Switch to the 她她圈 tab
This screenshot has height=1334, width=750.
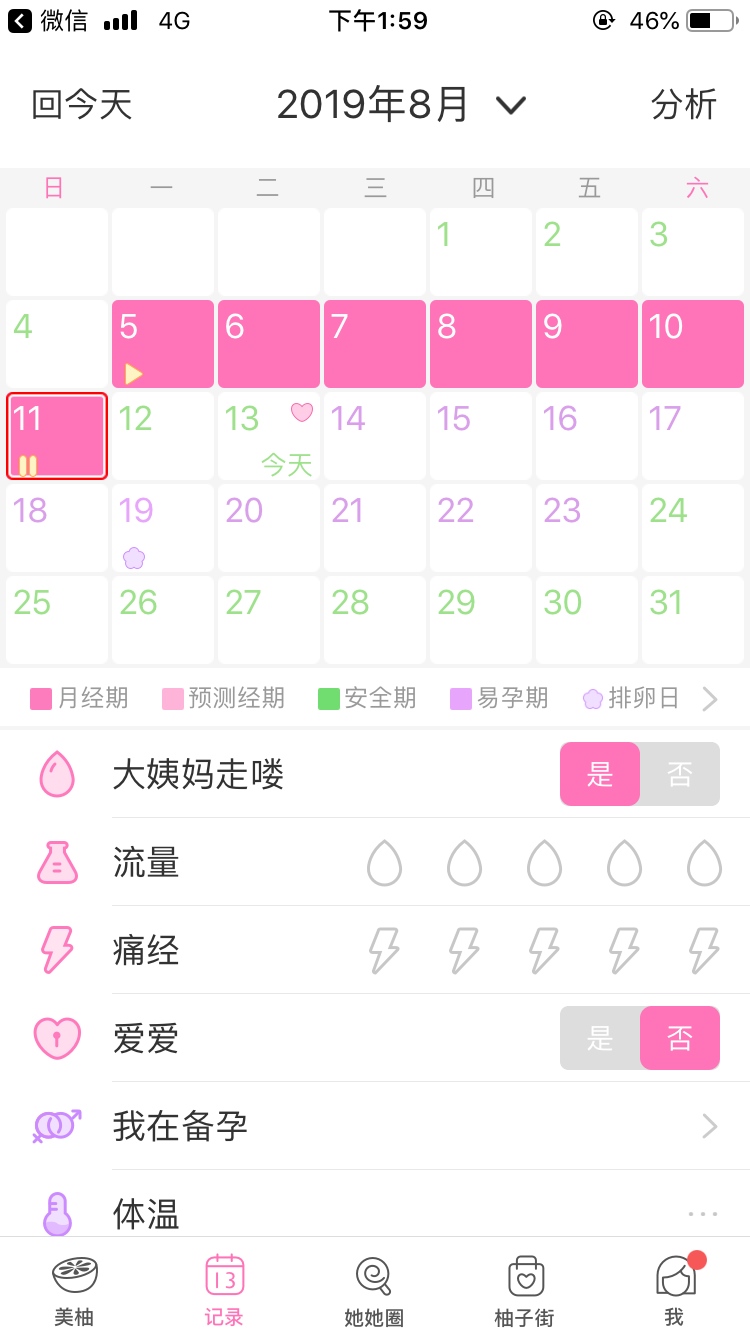pyautogui.click(x=373, y=1290)
